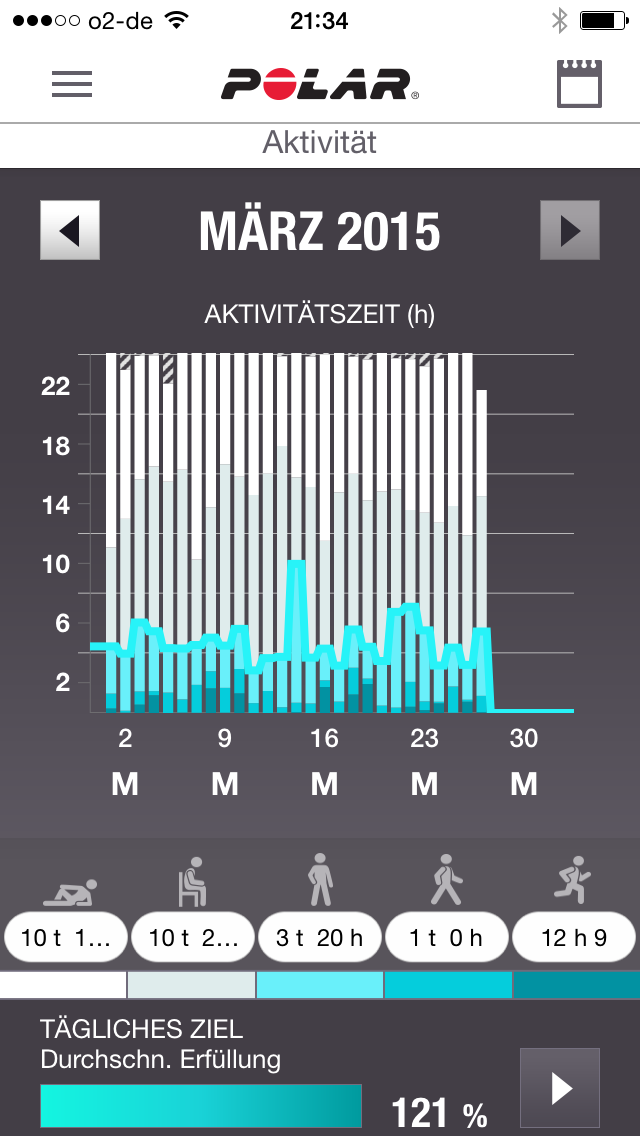Select the sitting time pill
The height and width of the screenshot is (1136, 640).
(191, 938)
